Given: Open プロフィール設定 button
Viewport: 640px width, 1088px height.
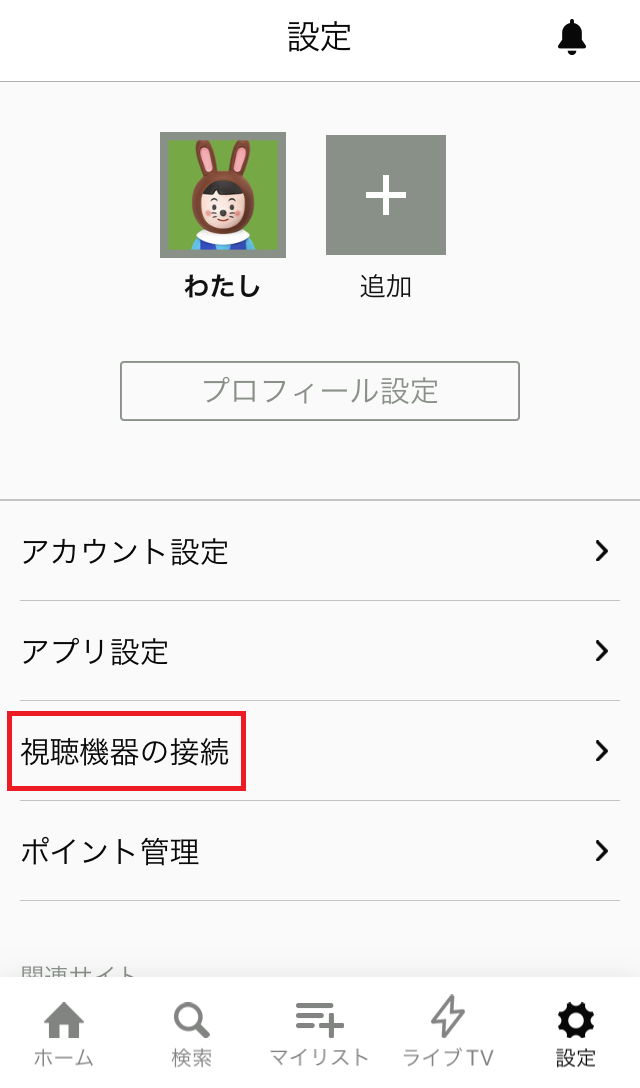Looking at the screenshot, I should [320, 391].
